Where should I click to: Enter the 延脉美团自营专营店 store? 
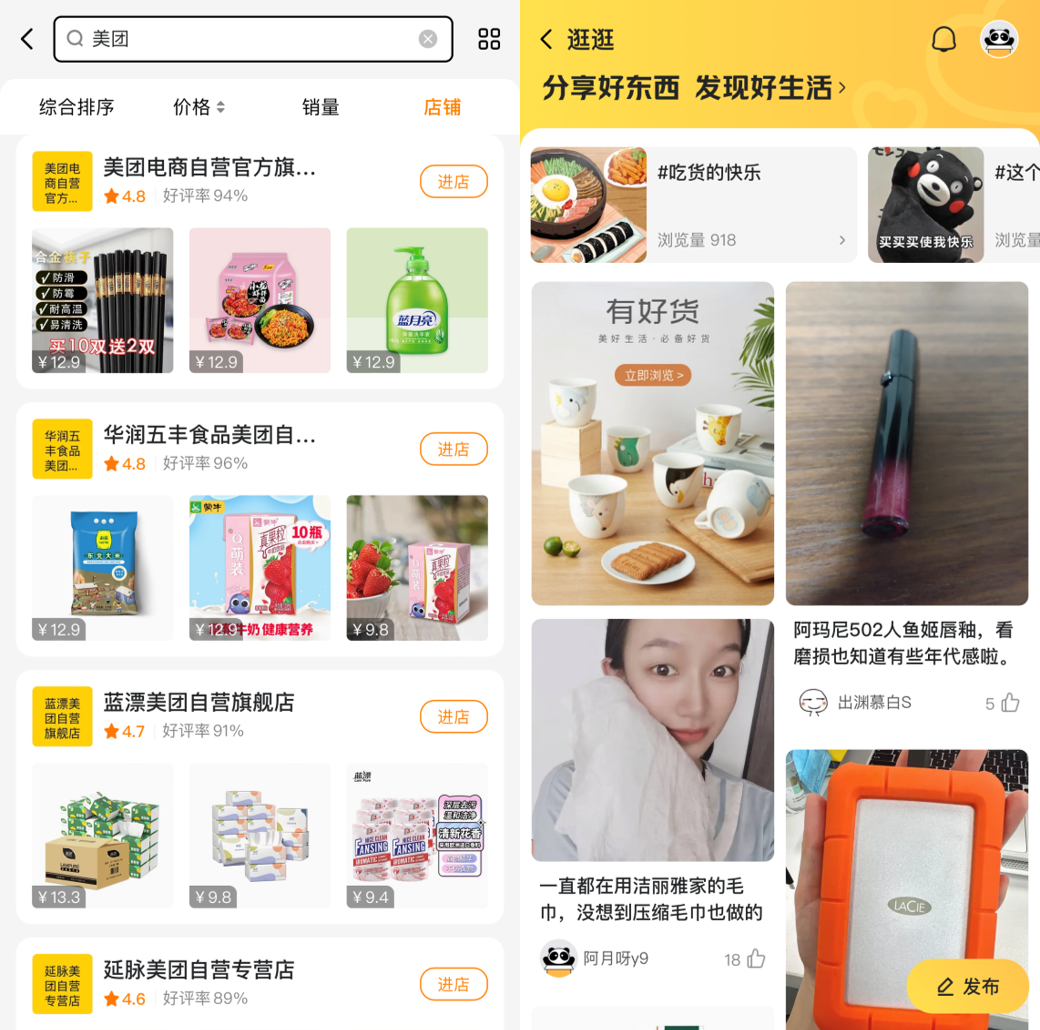click(453, 984)
